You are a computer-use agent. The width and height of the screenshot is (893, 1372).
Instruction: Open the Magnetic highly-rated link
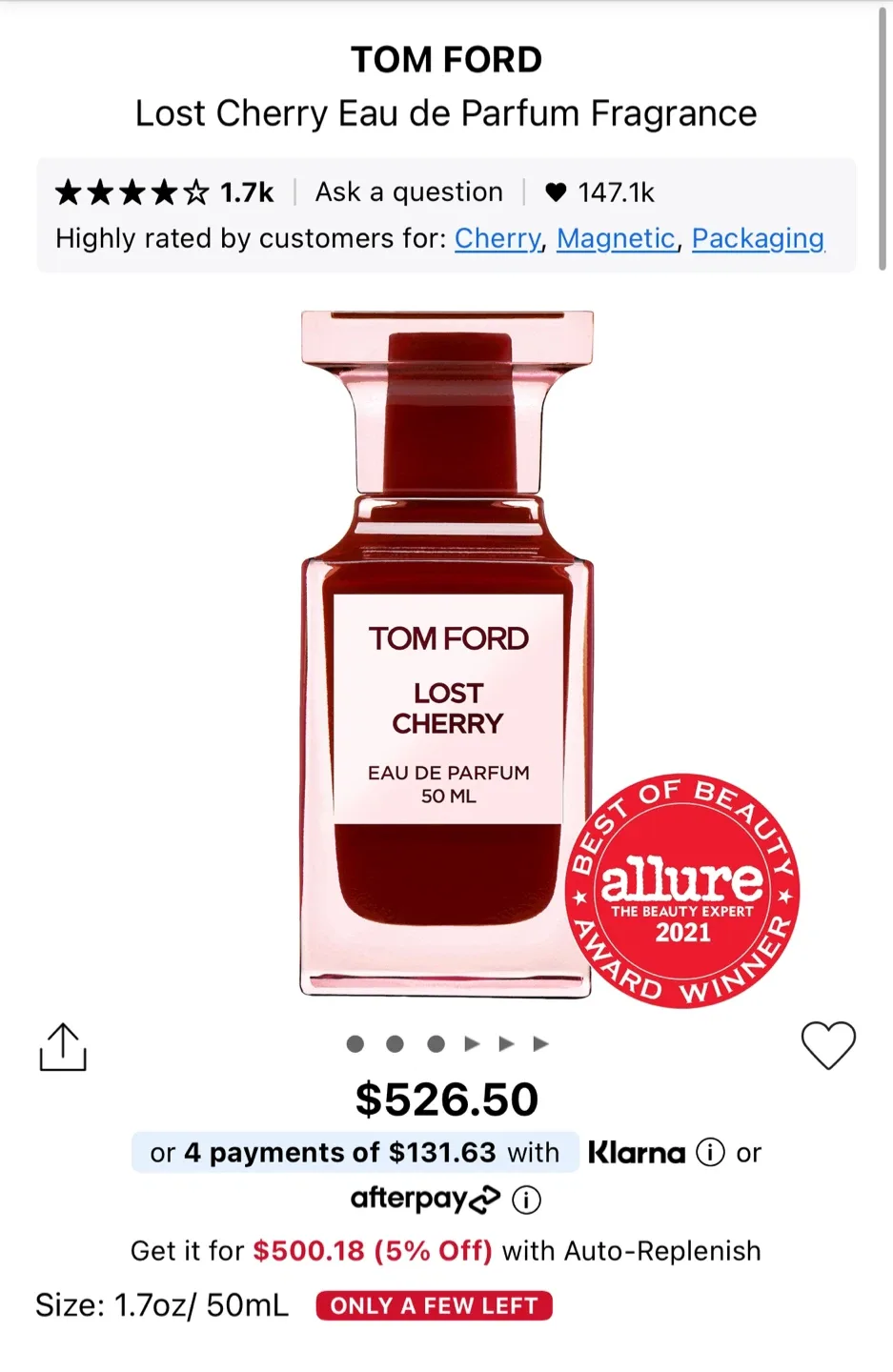(616, 238)
